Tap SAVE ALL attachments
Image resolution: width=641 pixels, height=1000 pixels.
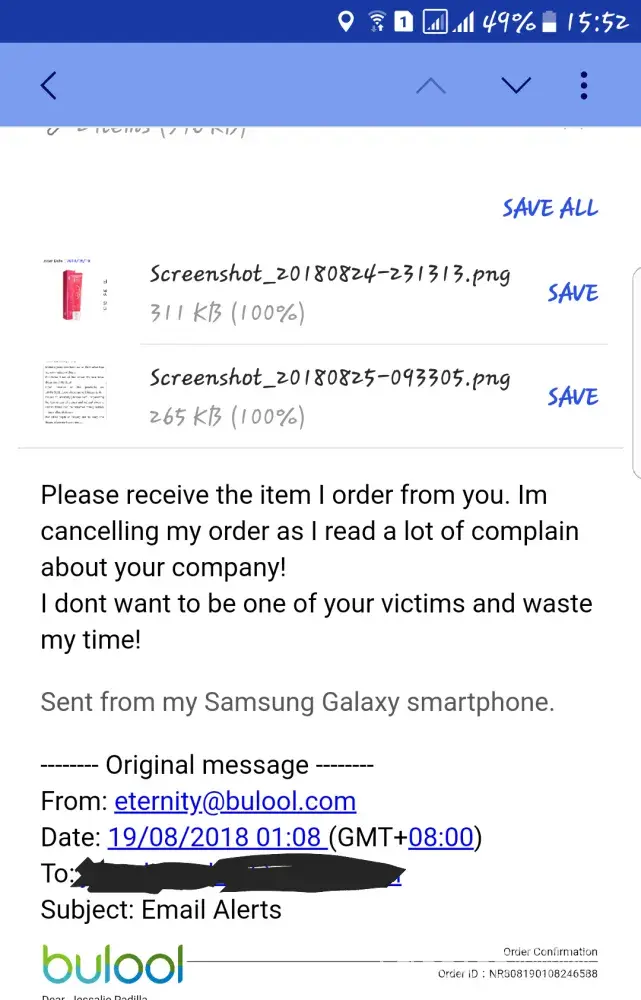(x=550, y=208)
